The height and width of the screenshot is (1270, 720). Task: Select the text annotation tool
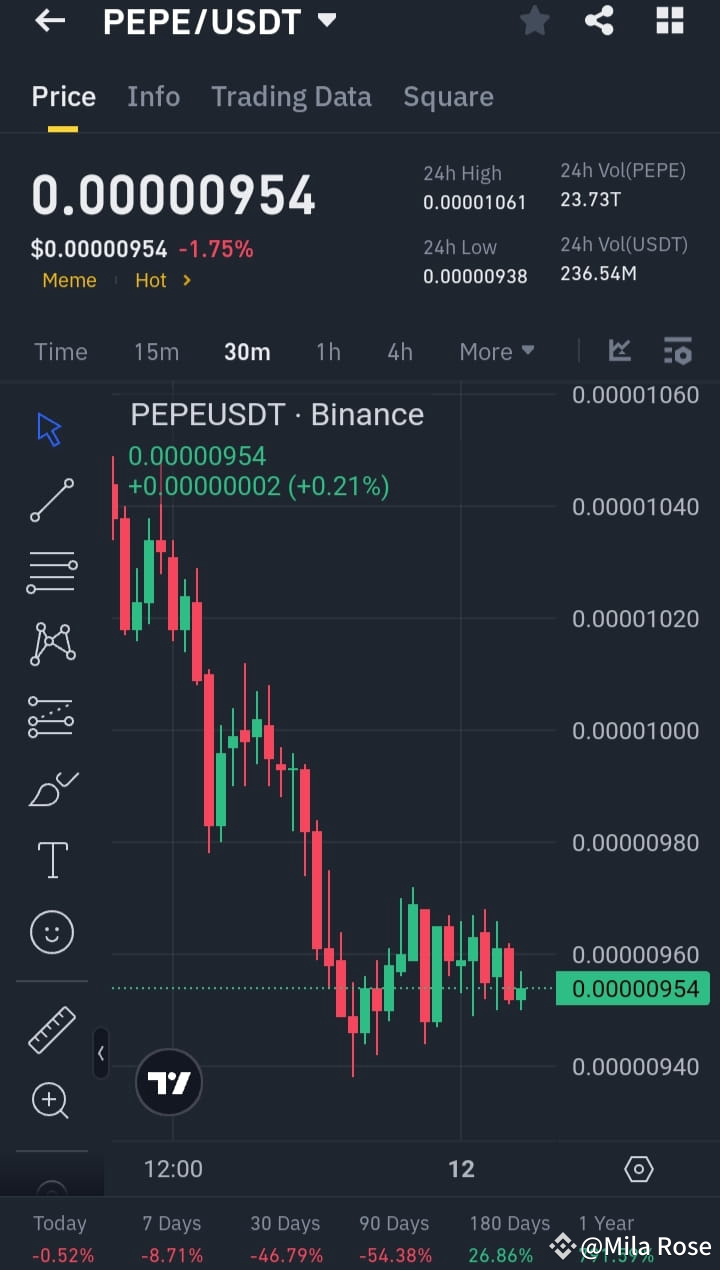(52, 860)
